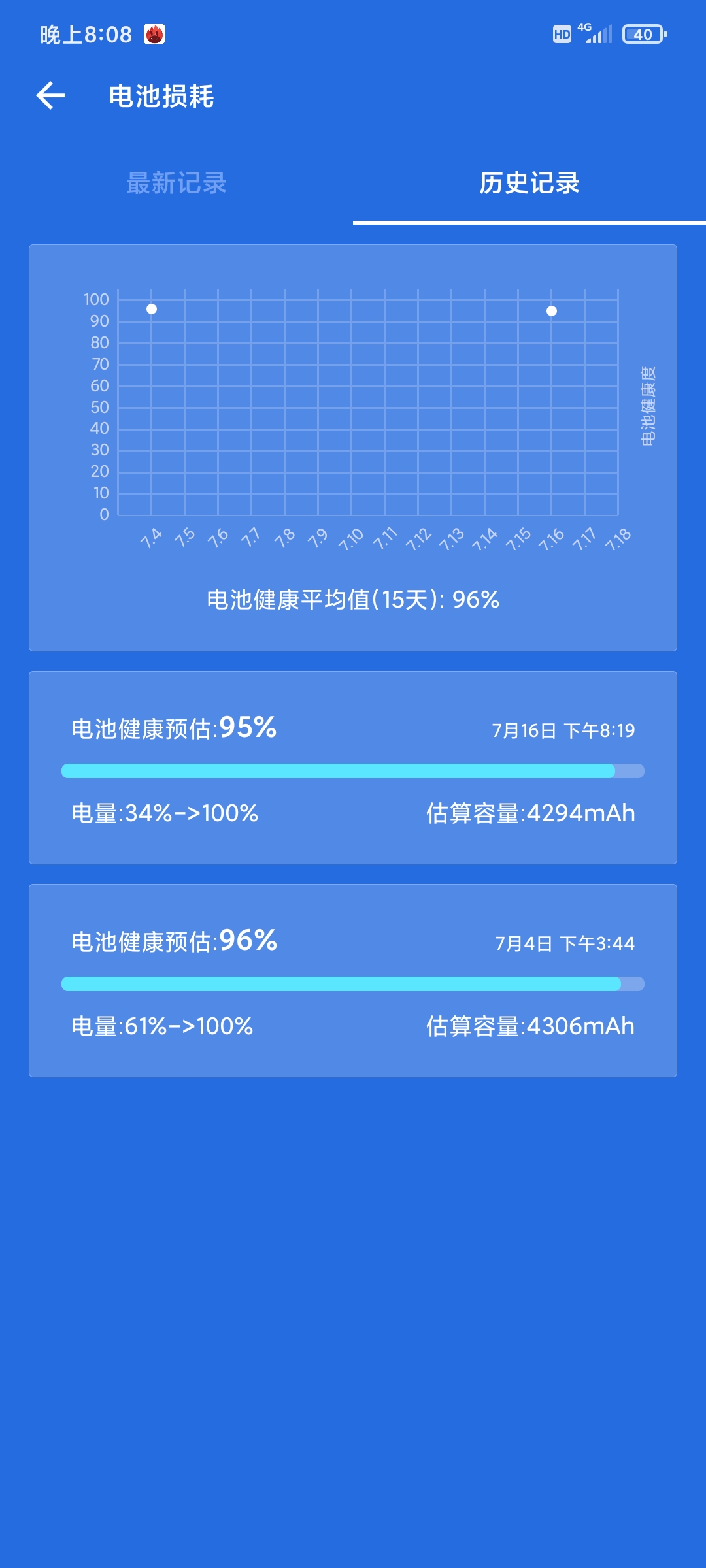Image resolution: width=706 pixels, height=1568 pixels.
Task: Open the 7月16日 battery health record
Action: [x=353, y=768]
